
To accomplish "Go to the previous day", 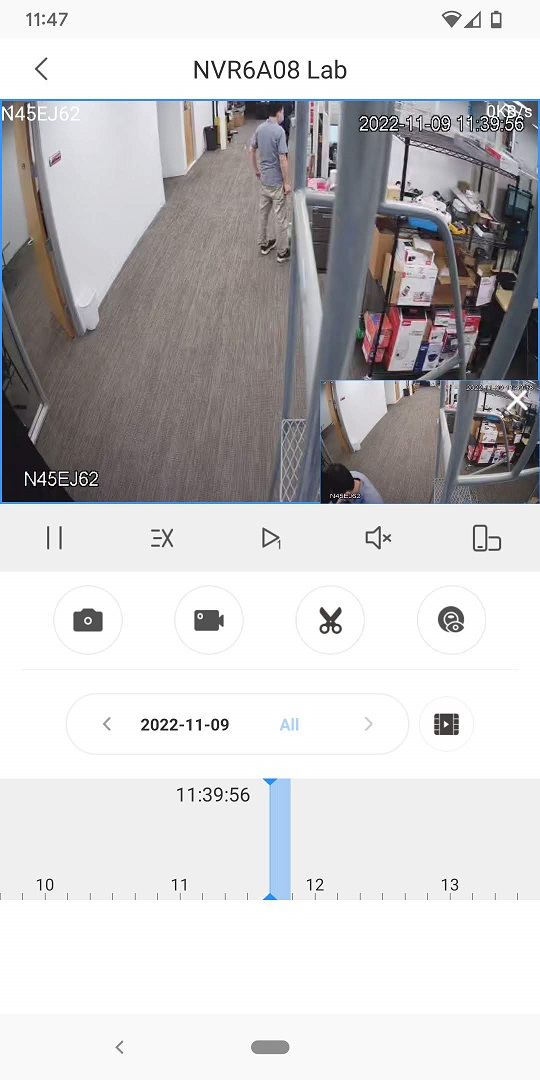I will [x=107, y=724].
